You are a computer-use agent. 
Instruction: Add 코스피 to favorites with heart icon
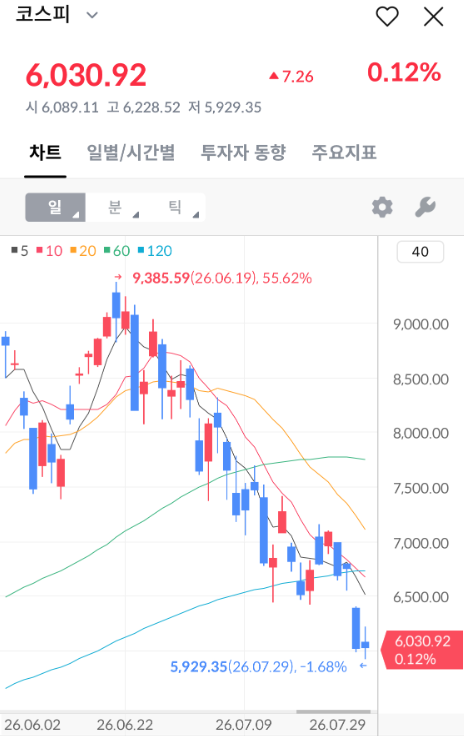[x=387, y=17]
